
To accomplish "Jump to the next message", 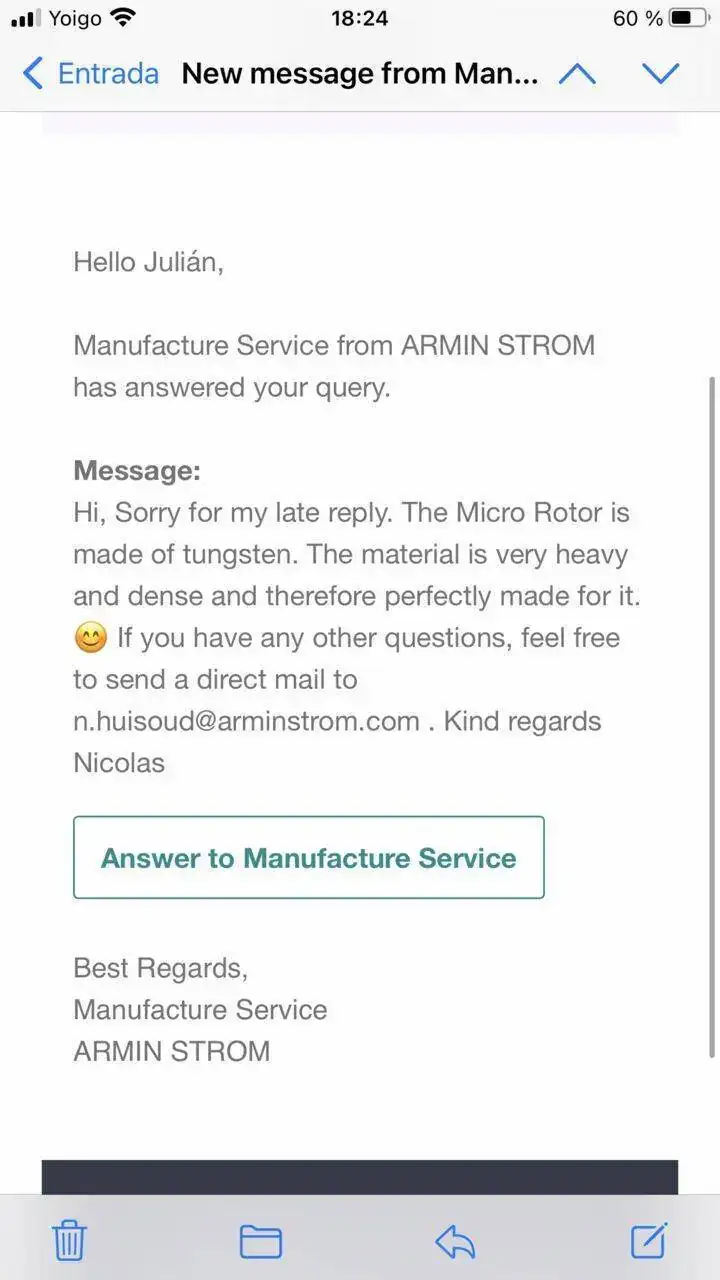I will [660, 74].
